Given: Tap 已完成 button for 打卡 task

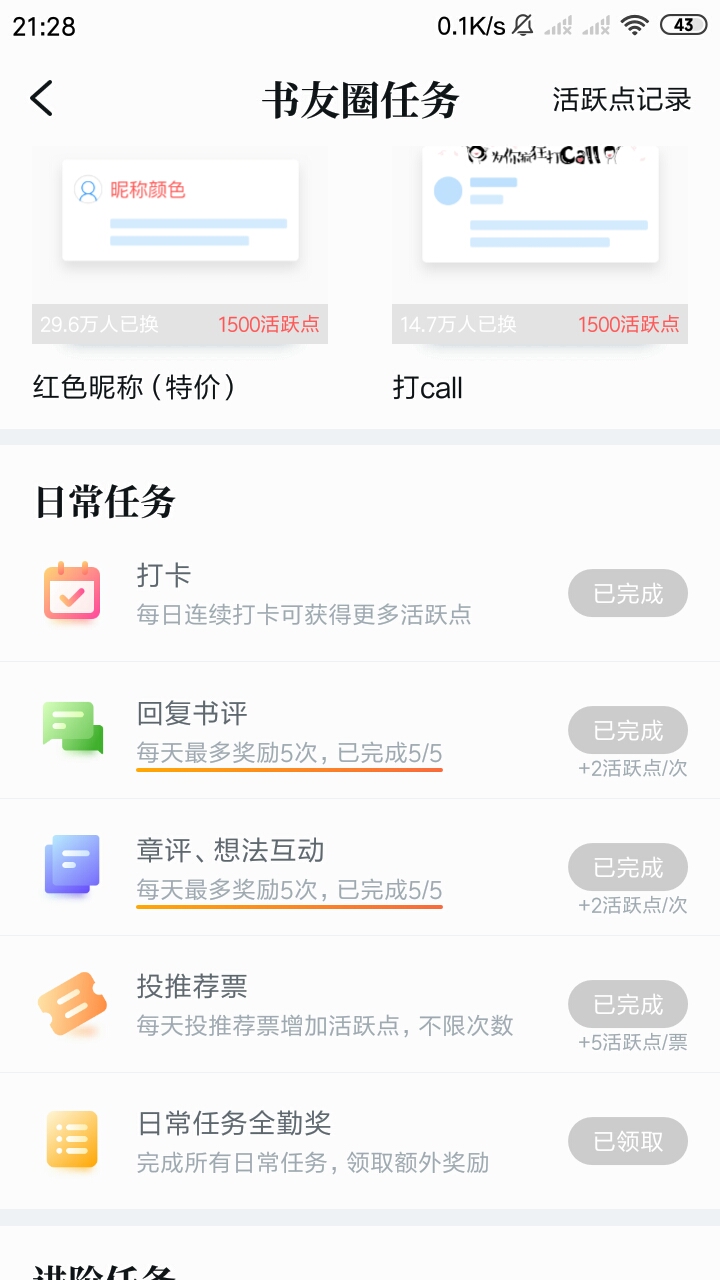Looking at the screenshot, I should 628,593.
